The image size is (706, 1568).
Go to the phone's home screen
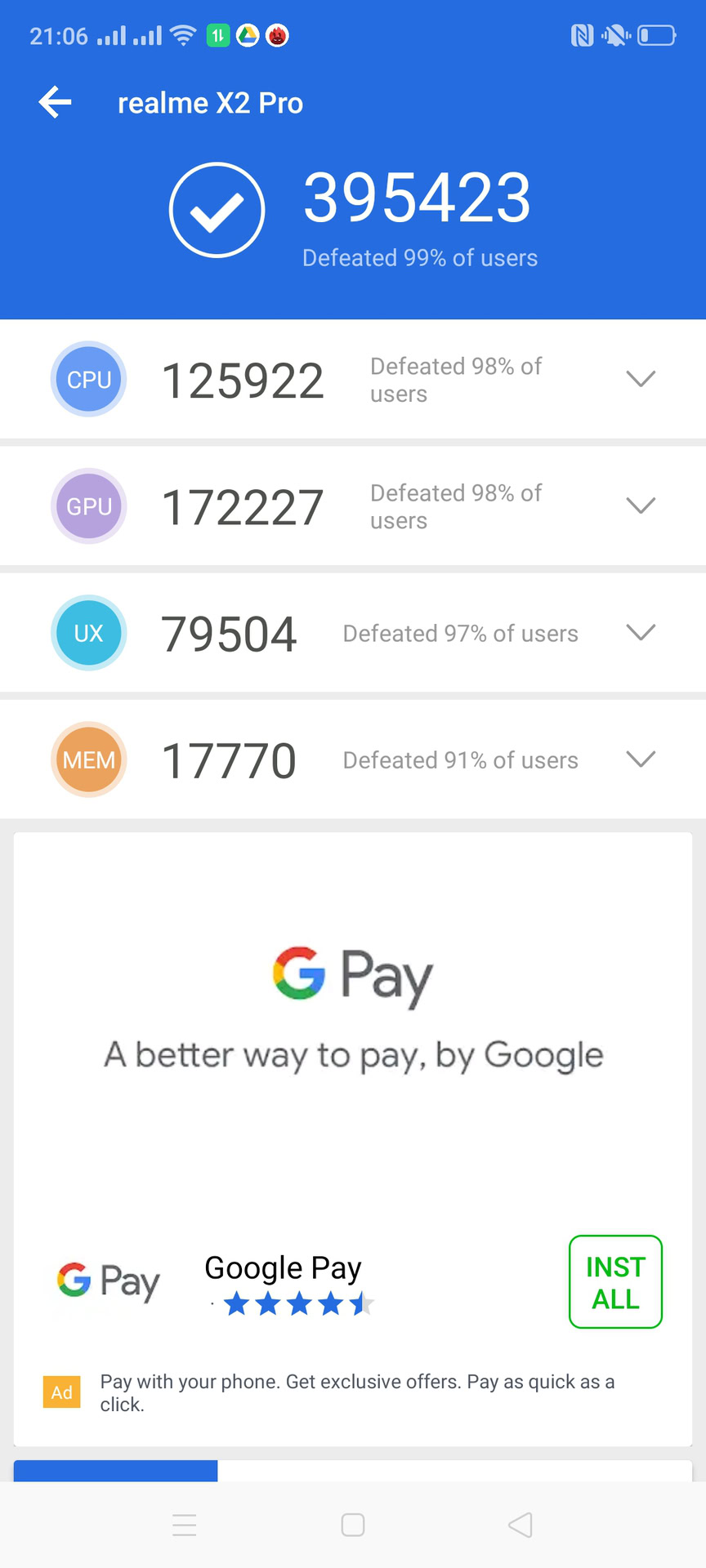[x=353, y=1525]
